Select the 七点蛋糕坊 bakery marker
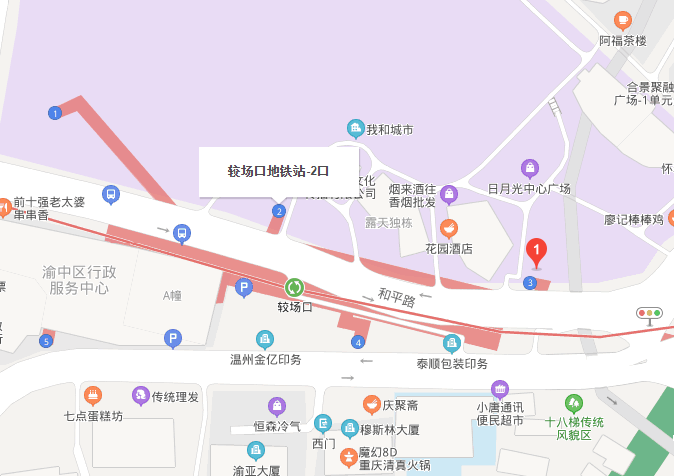Viewport: 674px width, 476px height. click(x=93, y=395)
